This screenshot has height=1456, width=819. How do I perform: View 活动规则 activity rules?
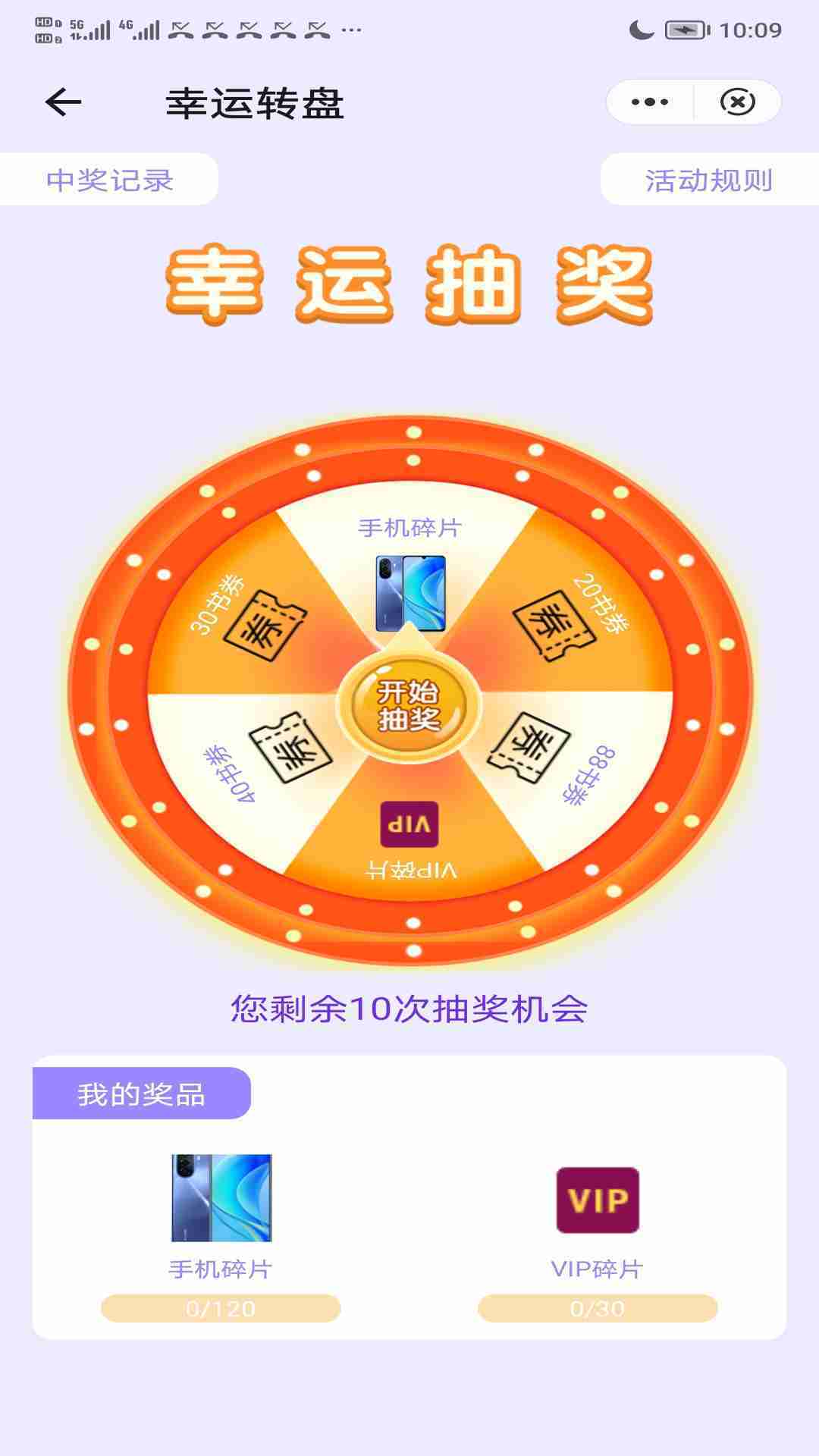tap(708, 180)
